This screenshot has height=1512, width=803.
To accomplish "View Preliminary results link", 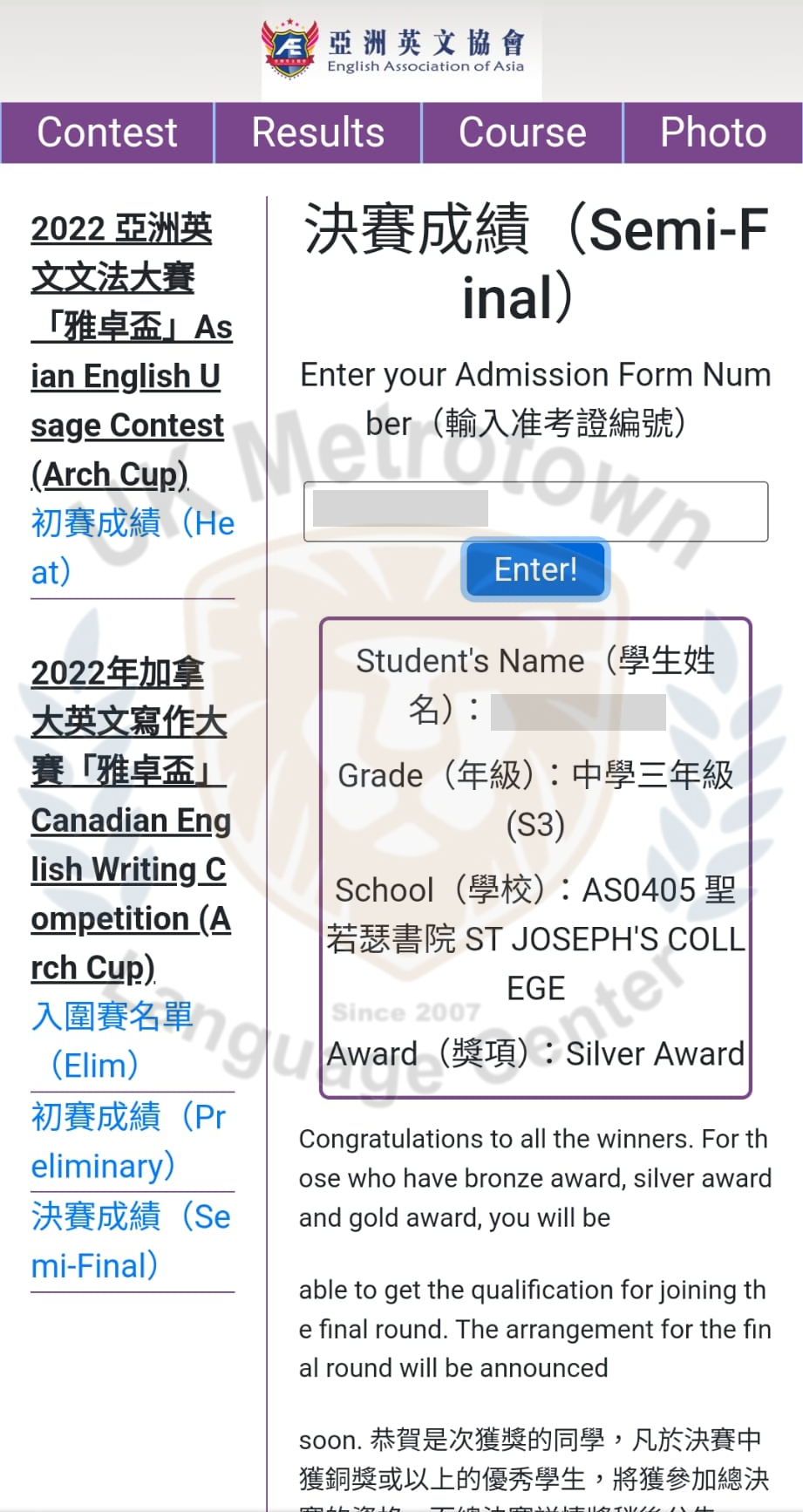I will pos(129,1141).
